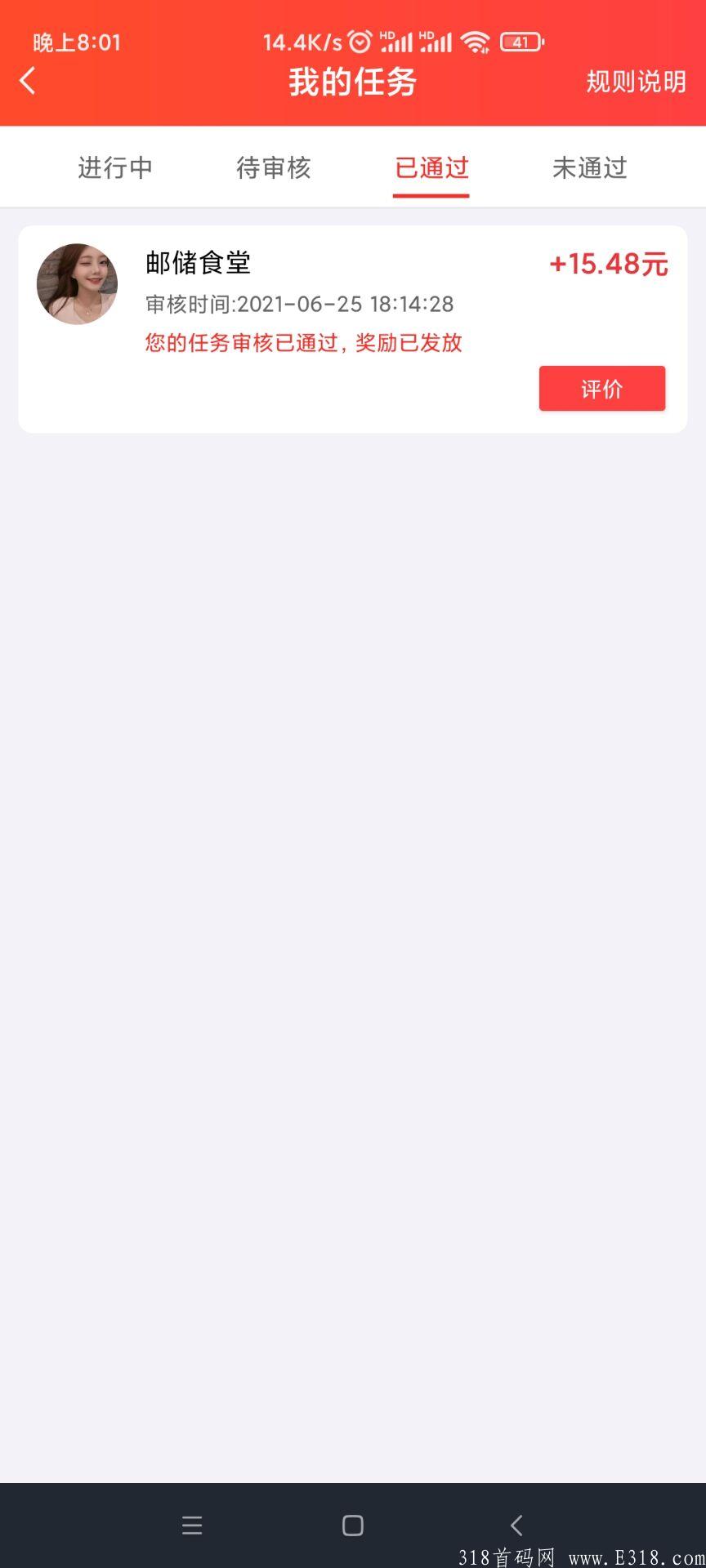This screenshot has width=706, height=1568.
Task: Switch to the 待审核 tab
Action: (274, 168)
